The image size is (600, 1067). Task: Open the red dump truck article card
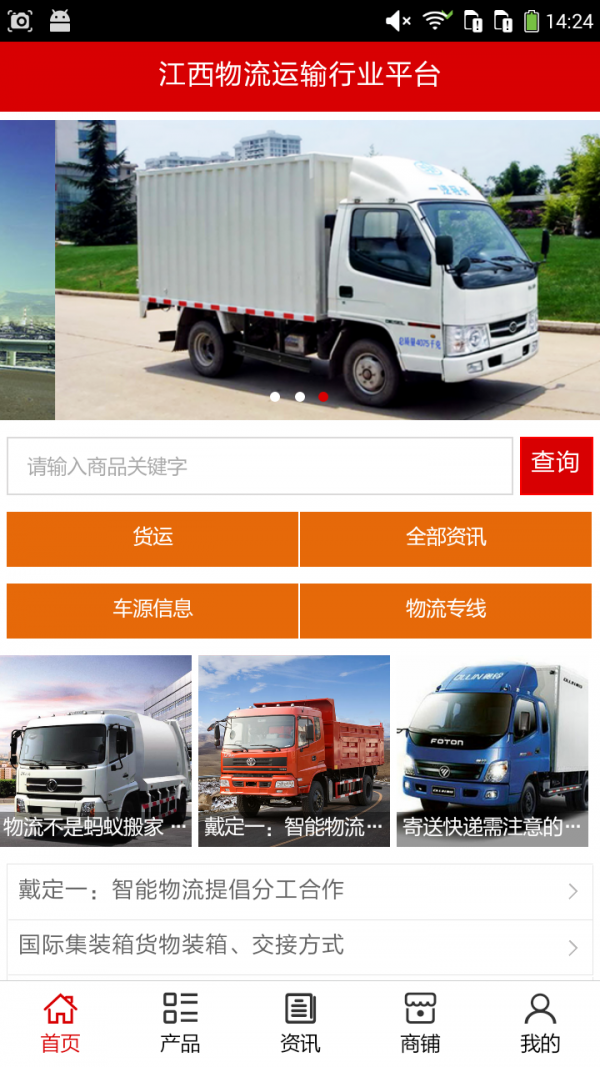(294, 751)
